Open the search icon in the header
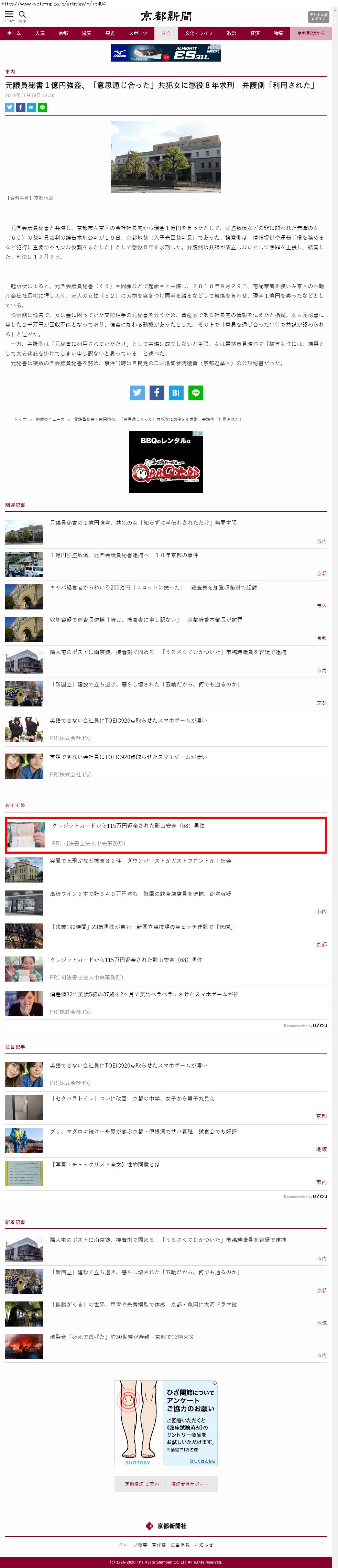The width and height of the screenshot is (338, 1568). [x=23, y=14]
